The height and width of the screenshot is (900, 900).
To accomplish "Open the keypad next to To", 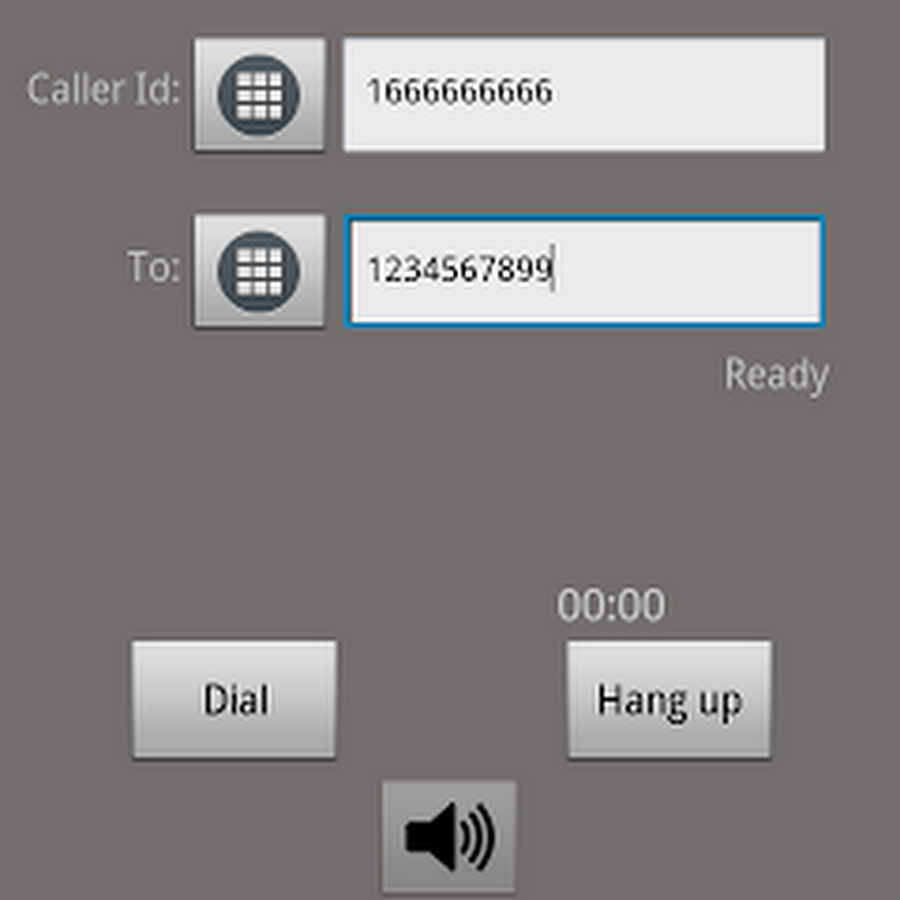I will pos(259,270).
